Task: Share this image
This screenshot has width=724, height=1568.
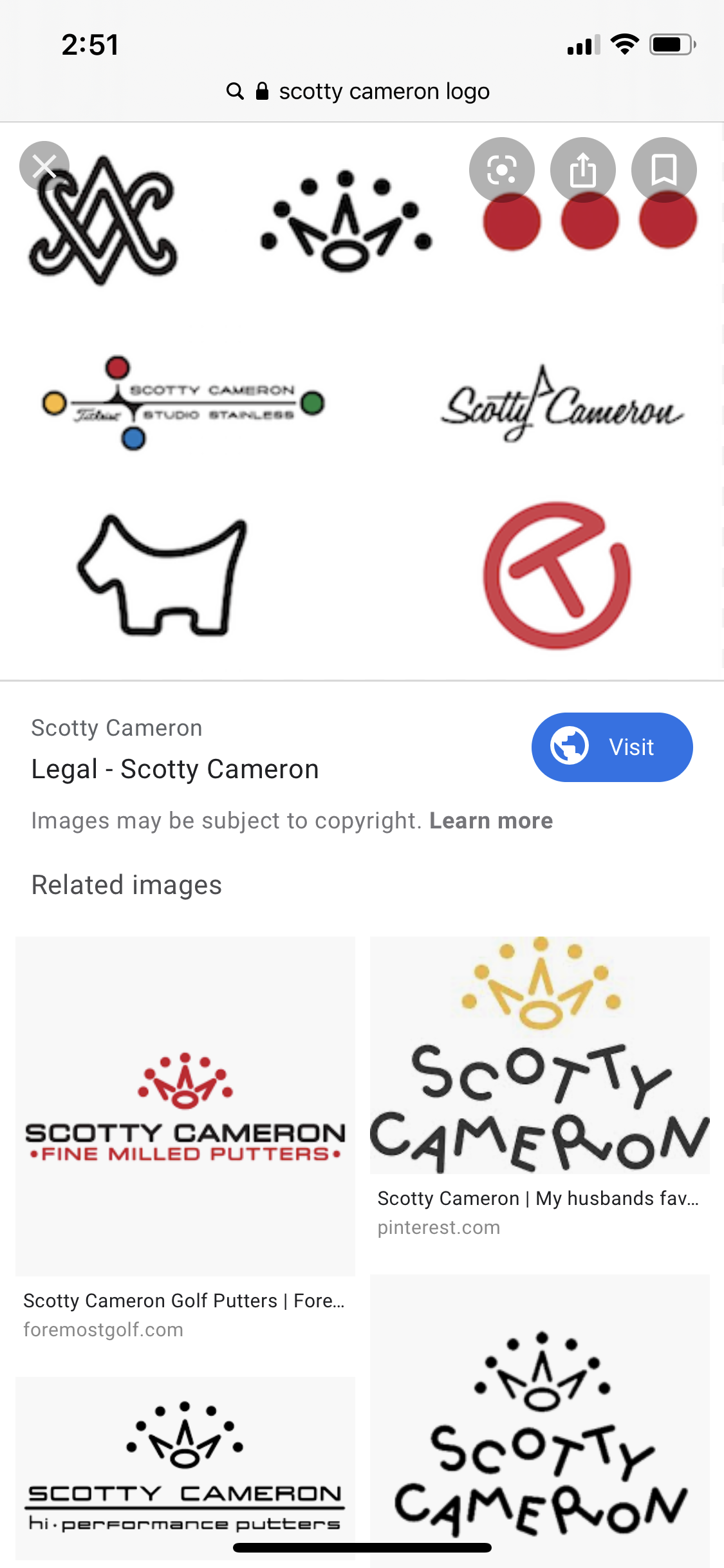Action: (x=583, y=169)
